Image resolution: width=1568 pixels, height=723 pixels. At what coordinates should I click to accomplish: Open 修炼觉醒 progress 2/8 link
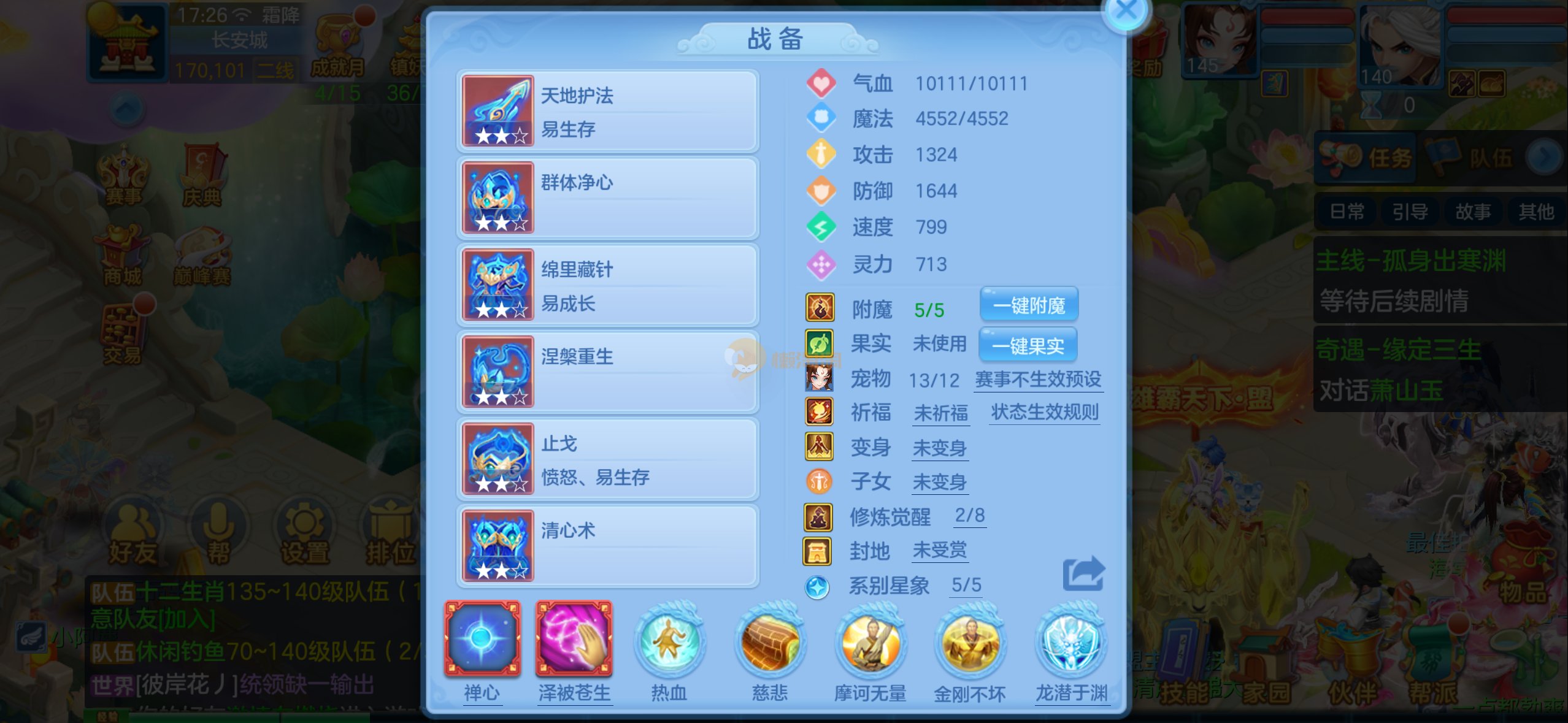[969, 516]
